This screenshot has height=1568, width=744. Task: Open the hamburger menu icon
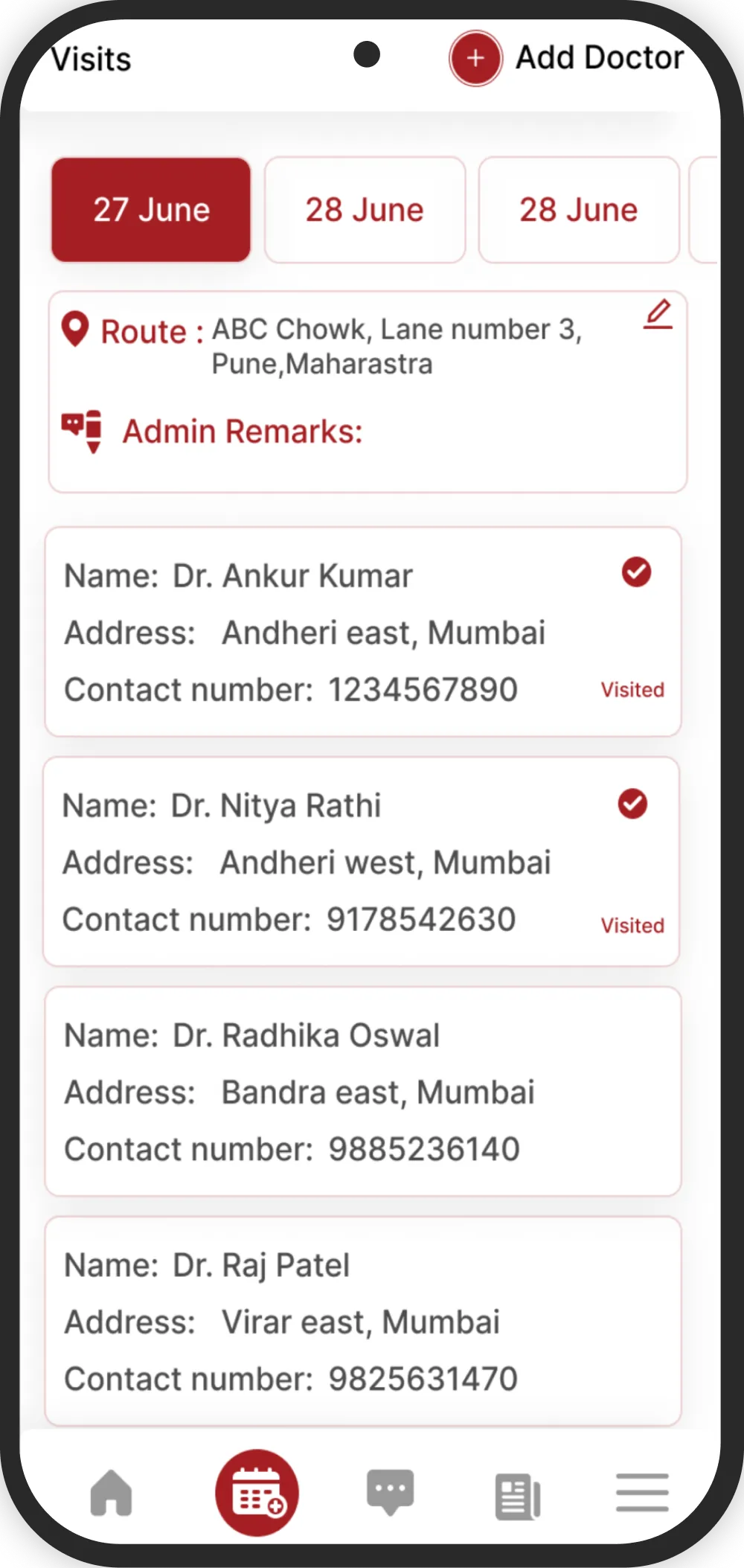point(641,1493)
